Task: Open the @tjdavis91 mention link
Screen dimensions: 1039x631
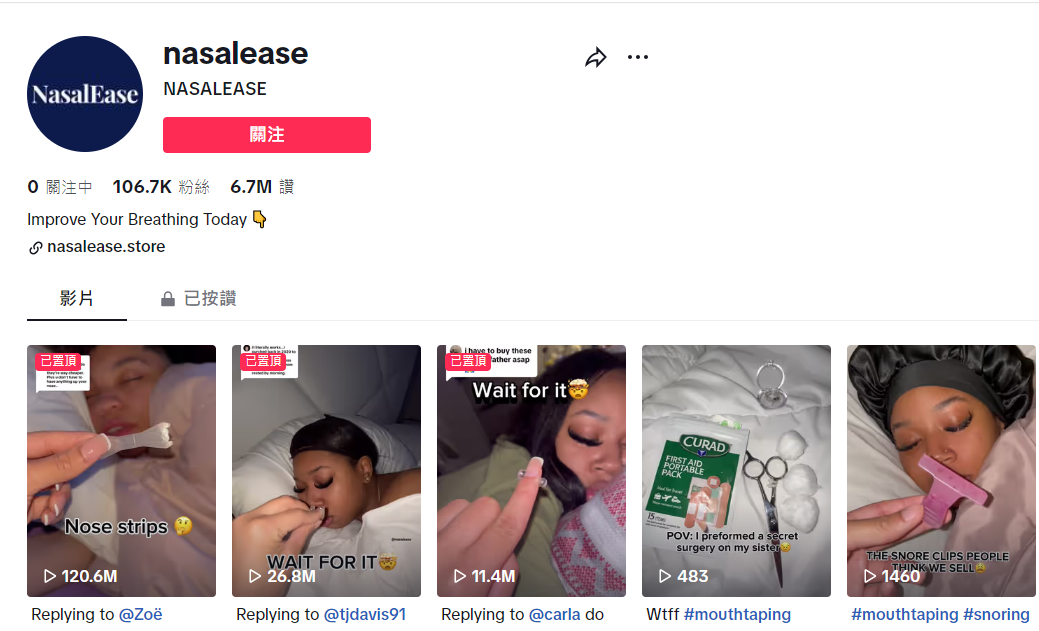Action: (x=364, y=615)
